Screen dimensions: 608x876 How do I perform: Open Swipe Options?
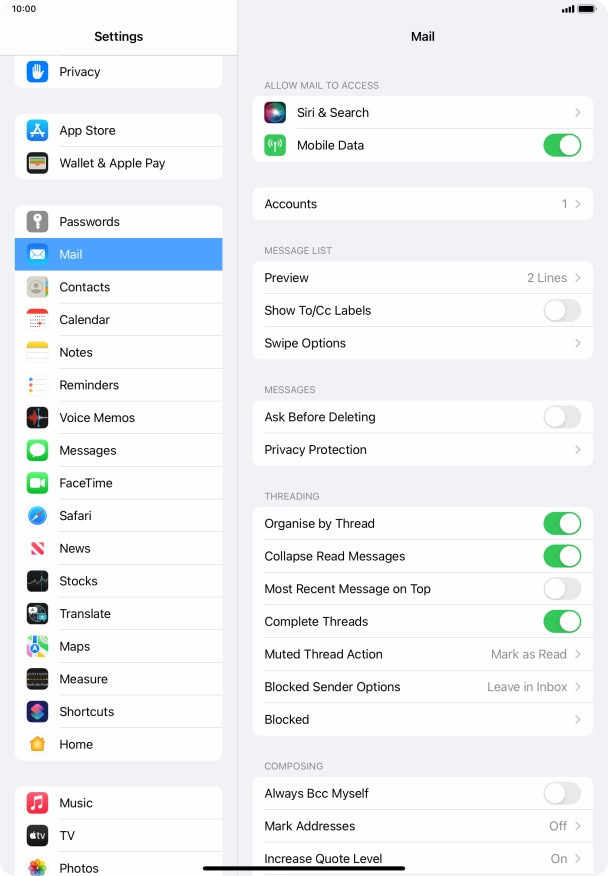(422, 343)
